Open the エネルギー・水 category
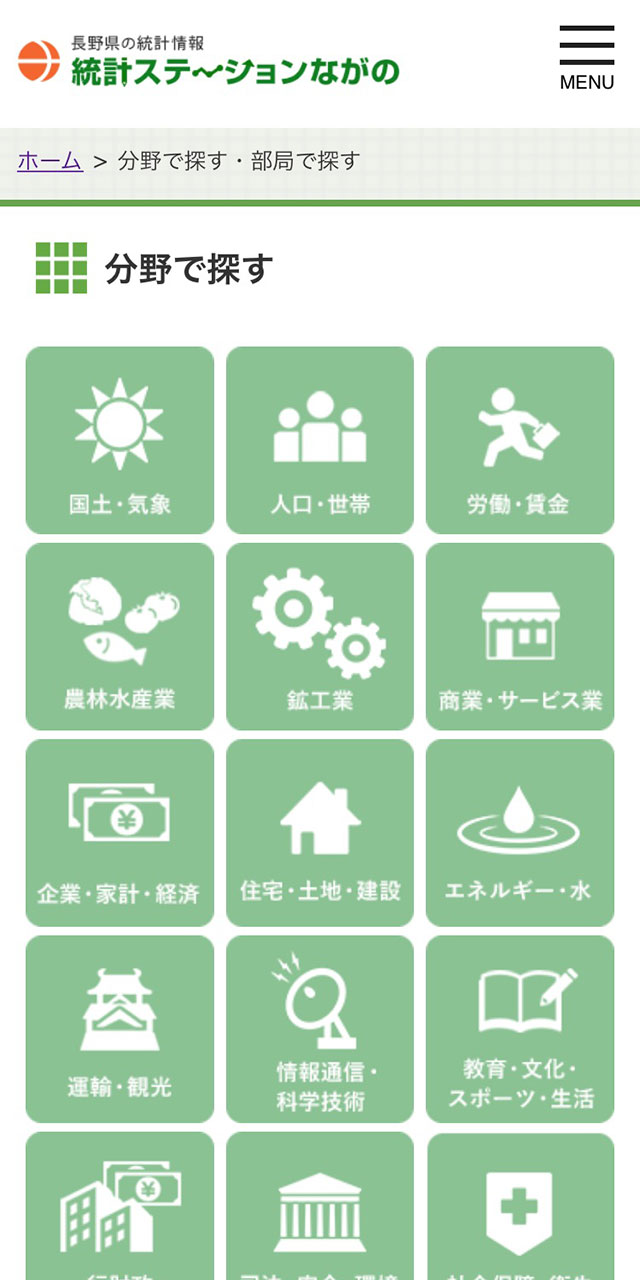The image size is (640, 1280). pyautogui.click(x=520, y=832)
